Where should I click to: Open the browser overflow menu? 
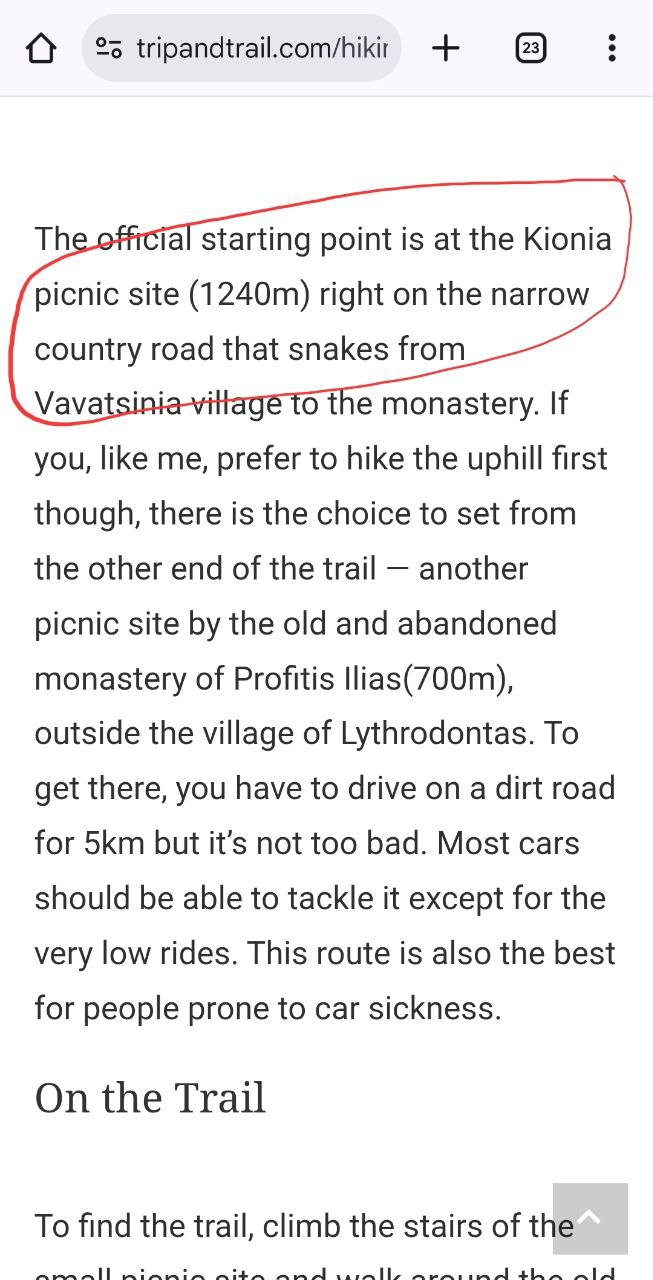(612, 48)
